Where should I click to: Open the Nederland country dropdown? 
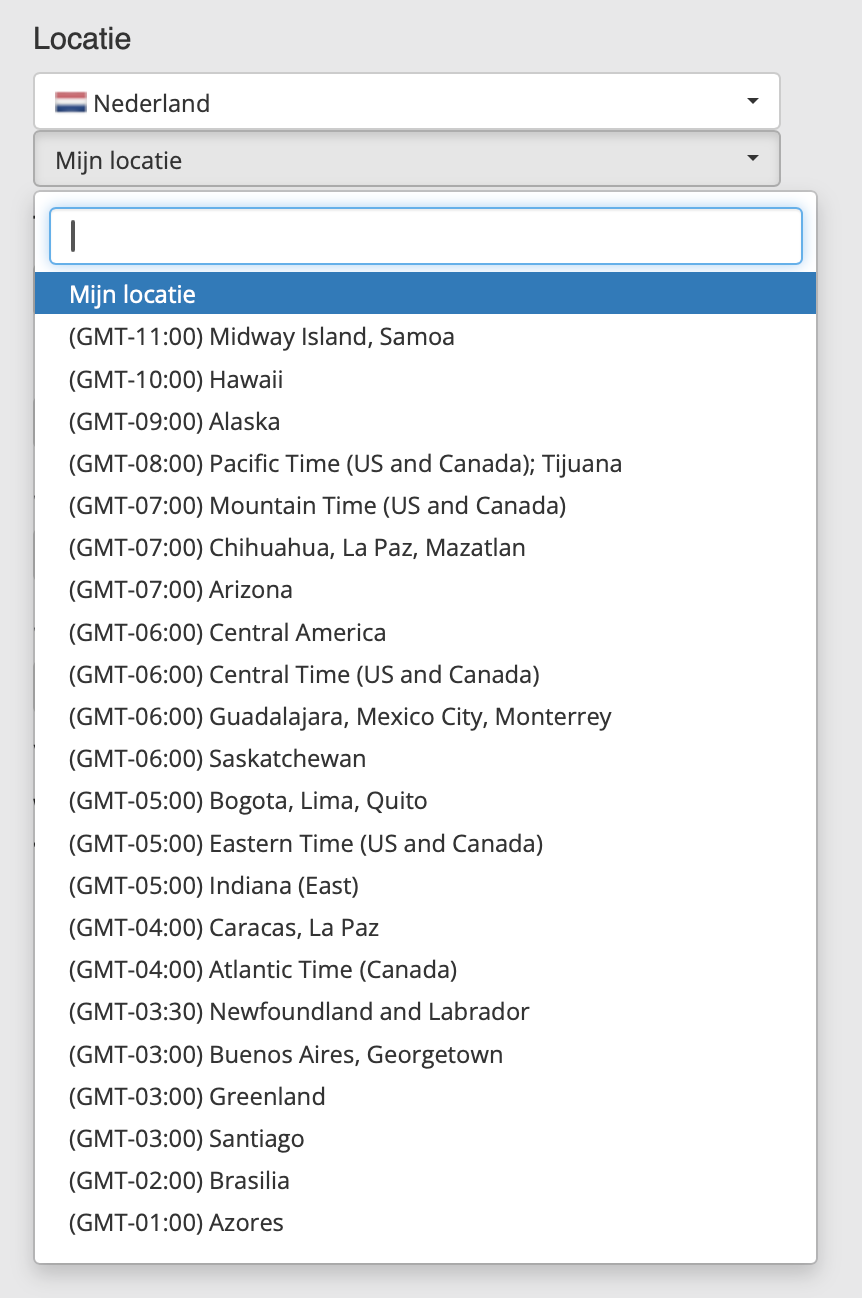406,102
